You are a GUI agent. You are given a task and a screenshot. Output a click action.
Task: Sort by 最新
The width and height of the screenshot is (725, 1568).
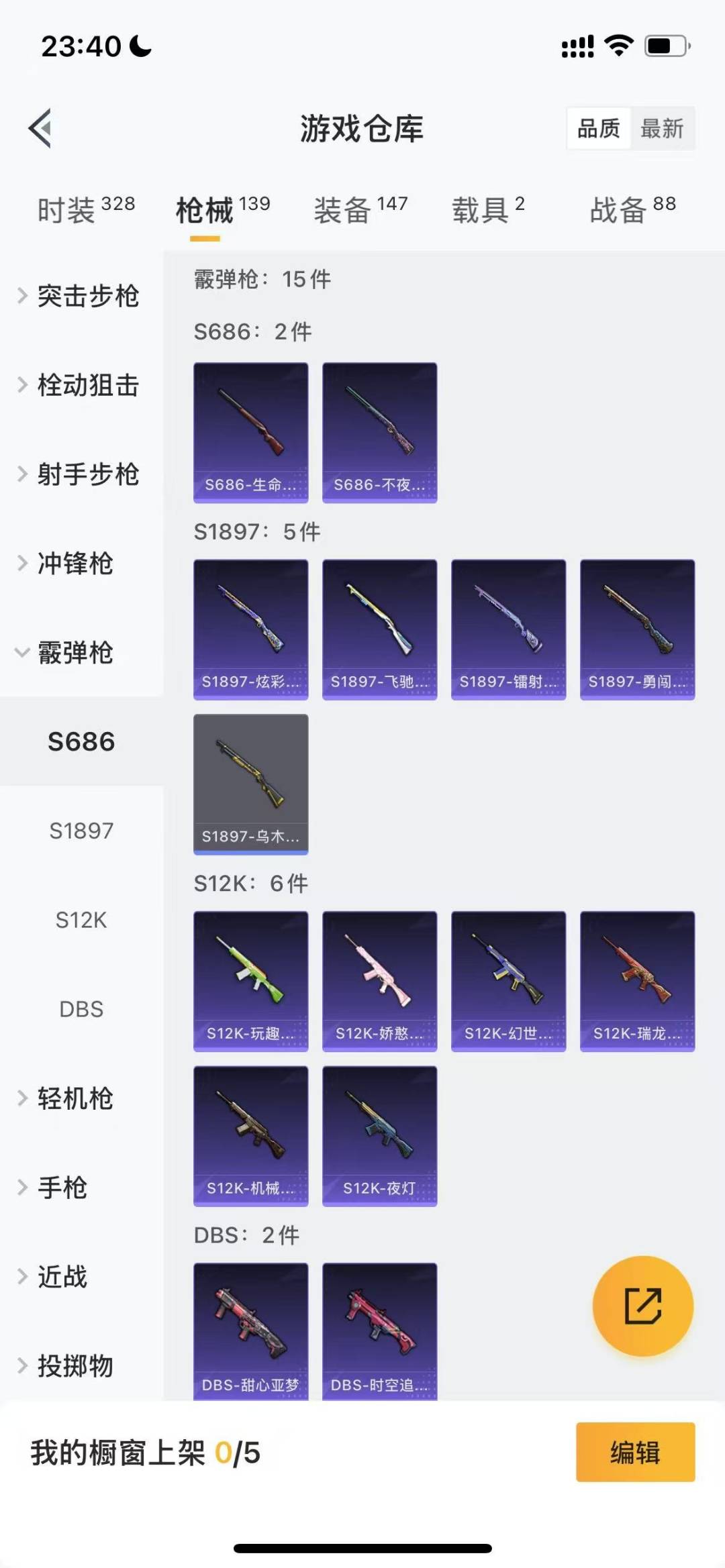click(662, 128)
